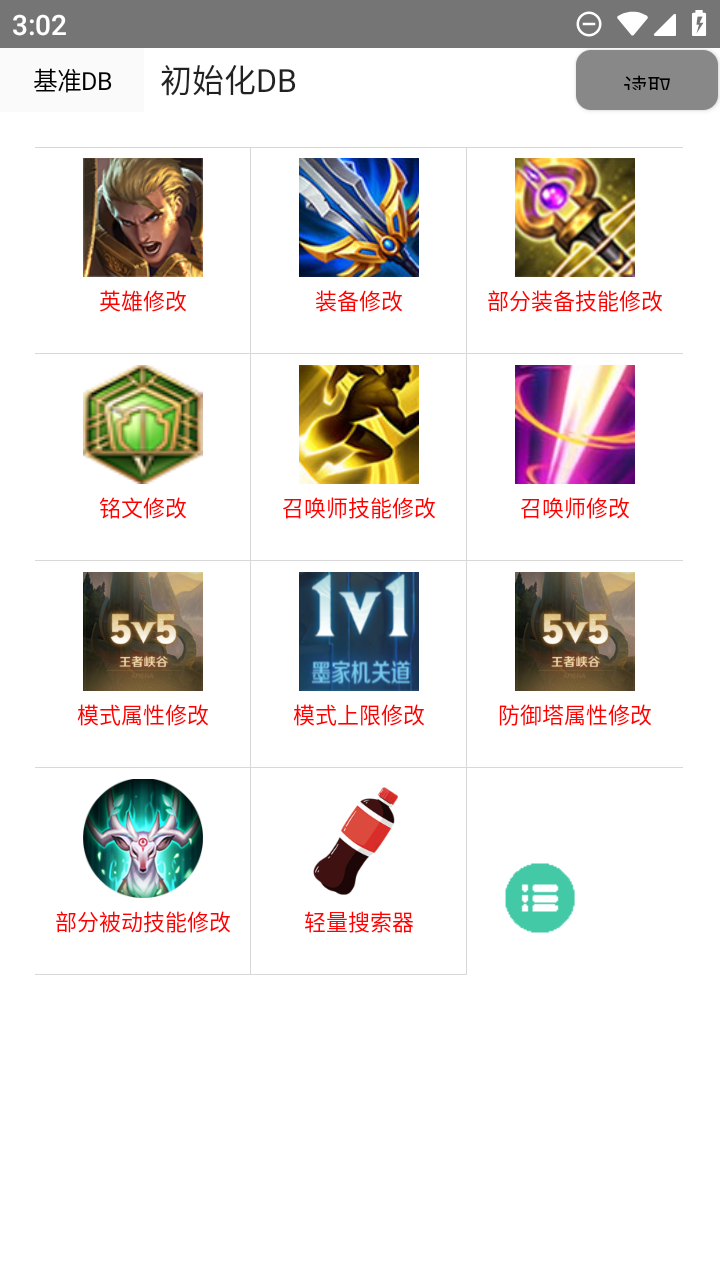Tap the 基准DB button
Screen dimensions: 720x1280
(x=72, y=81)
